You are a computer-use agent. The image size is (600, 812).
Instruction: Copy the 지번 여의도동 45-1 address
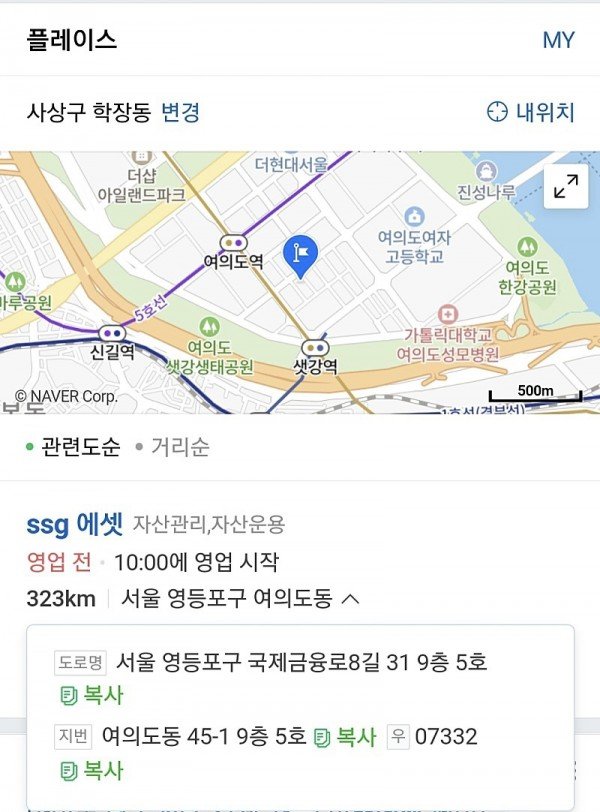point(345,738)
